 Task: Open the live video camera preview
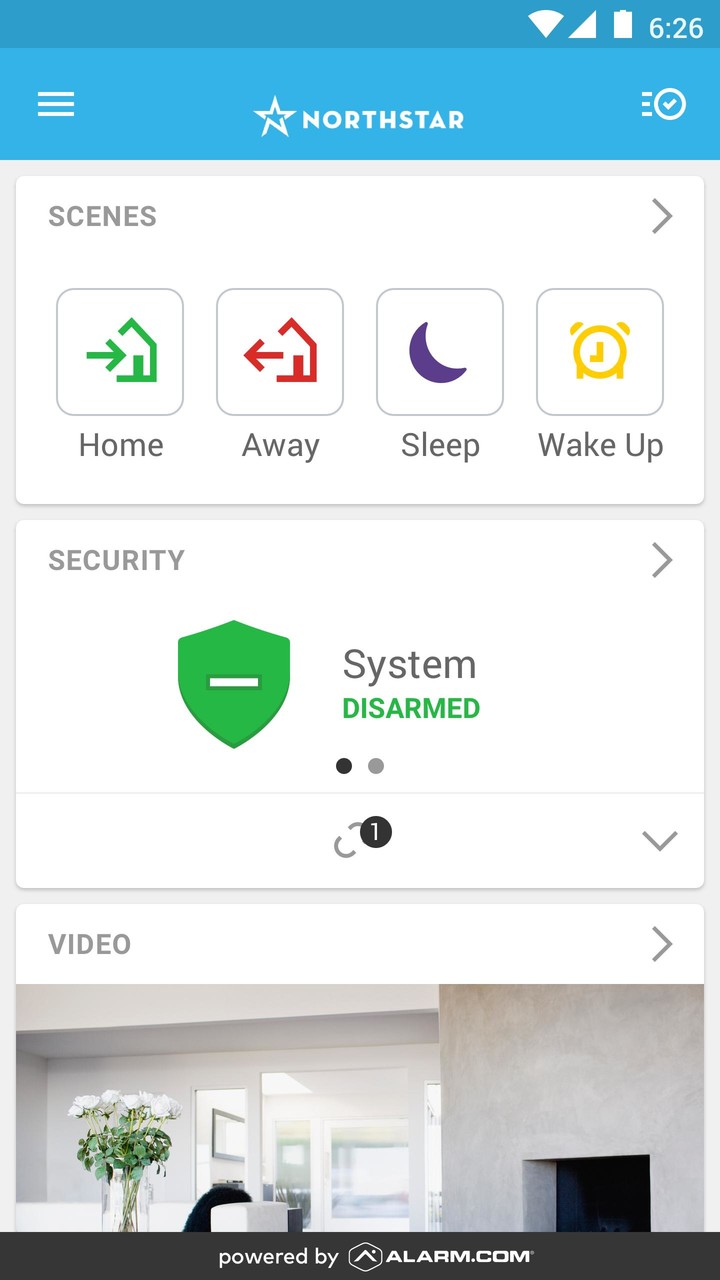[360, 1108]
